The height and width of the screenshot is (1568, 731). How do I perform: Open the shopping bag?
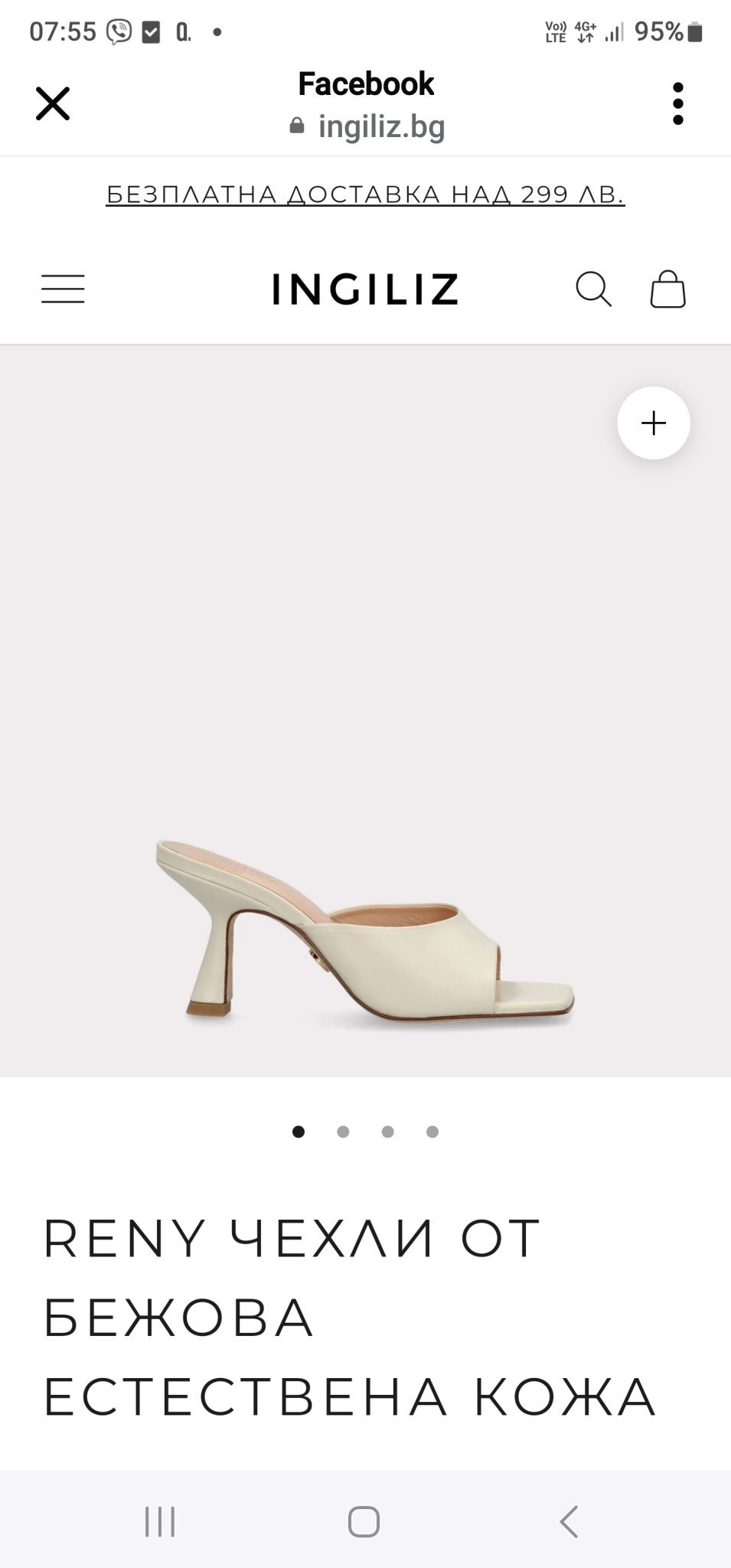pos(667,289)
